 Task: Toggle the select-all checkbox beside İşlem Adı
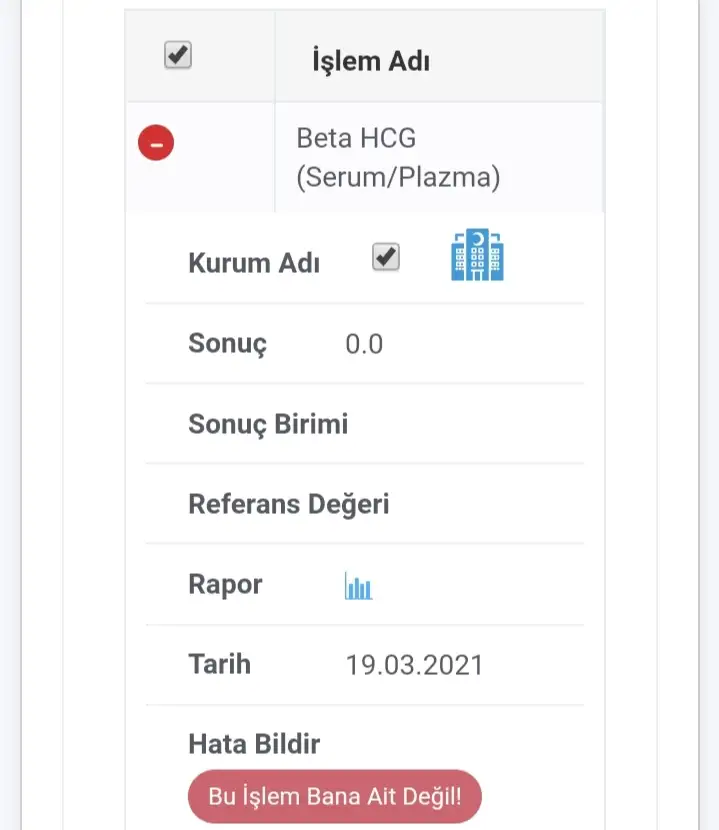pyautogui.click(x=178, y=57)
